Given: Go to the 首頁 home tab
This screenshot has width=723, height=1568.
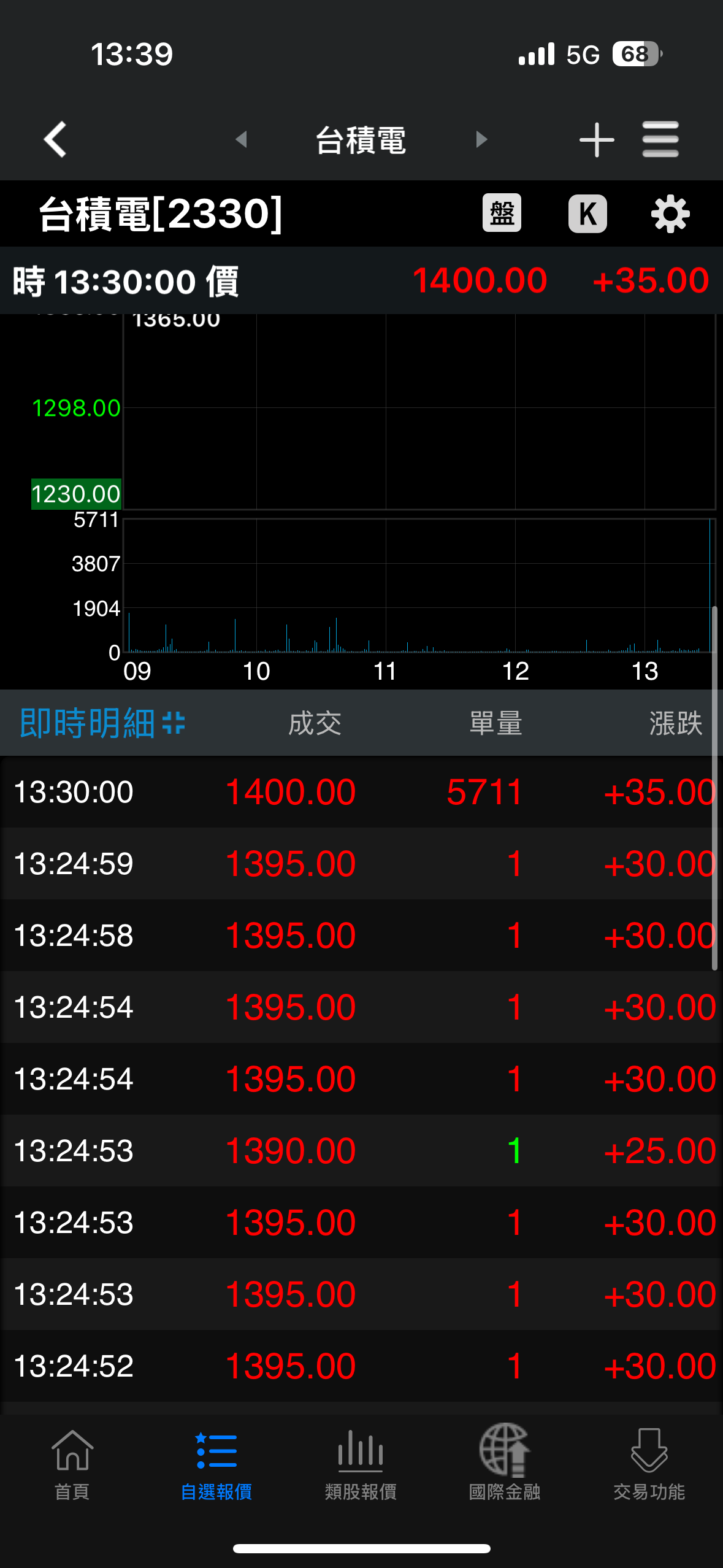Looking at the screenshot, I should pyautogui.click(x=72, y=1464).
